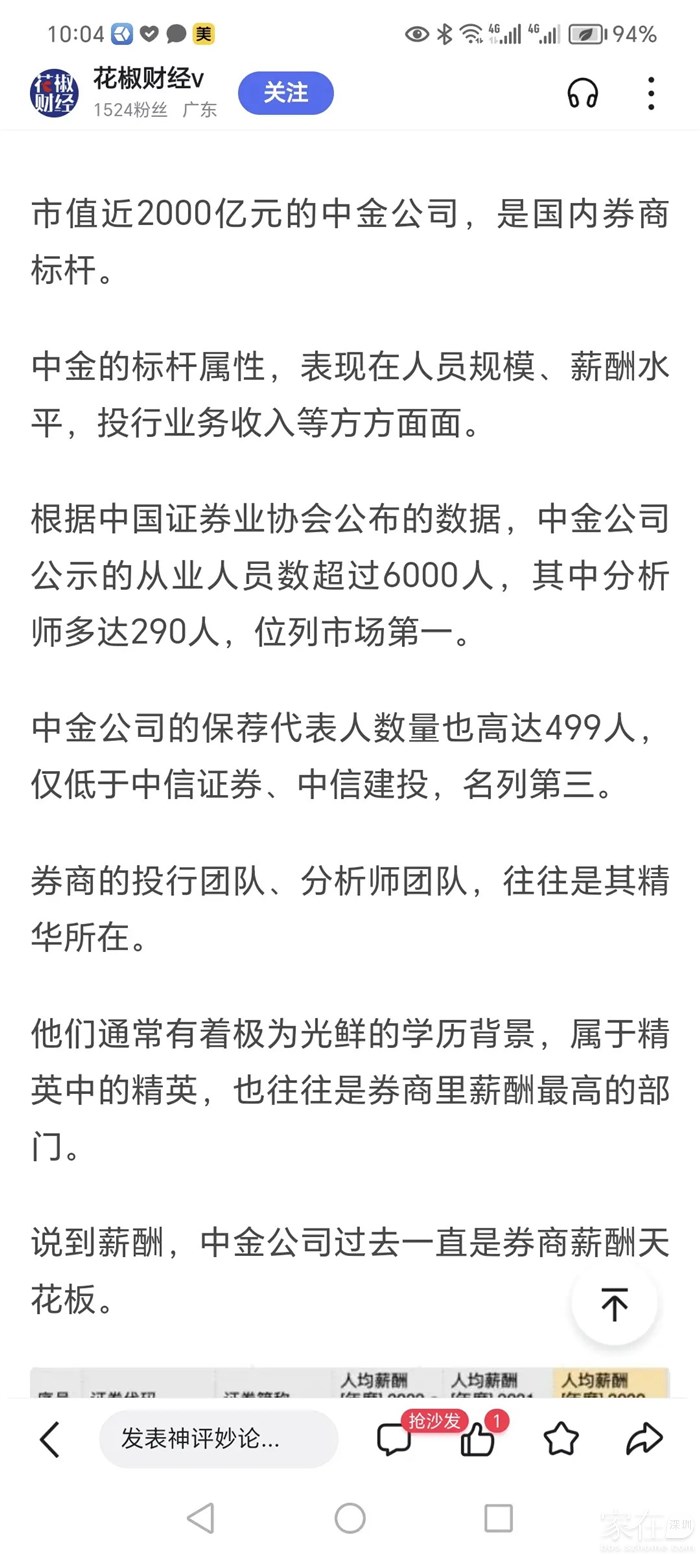This screenshot has height=1555, width=700.
Task: Like this article with thumbs-up icon
Action: (477, 1440)
